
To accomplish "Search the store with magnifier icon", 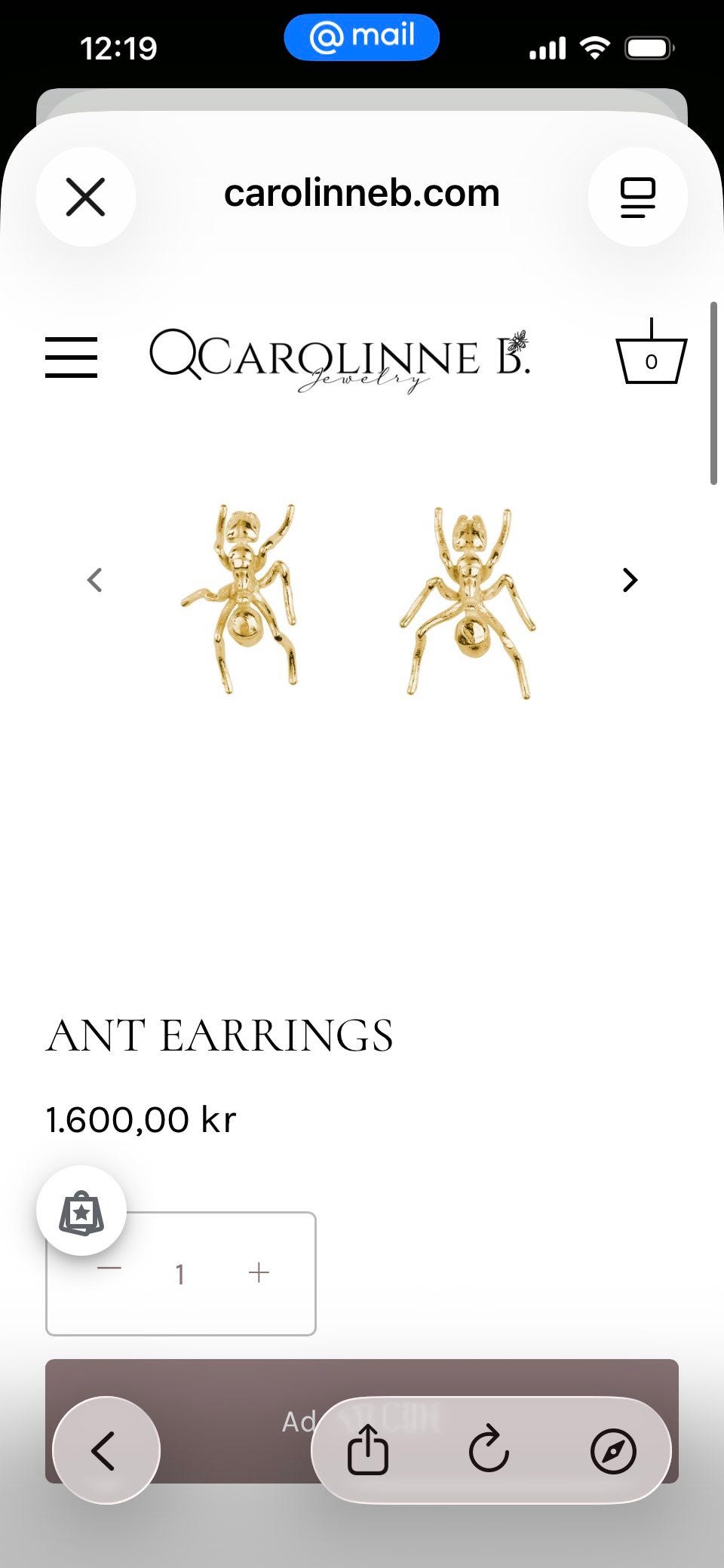I will pos(176,354).
